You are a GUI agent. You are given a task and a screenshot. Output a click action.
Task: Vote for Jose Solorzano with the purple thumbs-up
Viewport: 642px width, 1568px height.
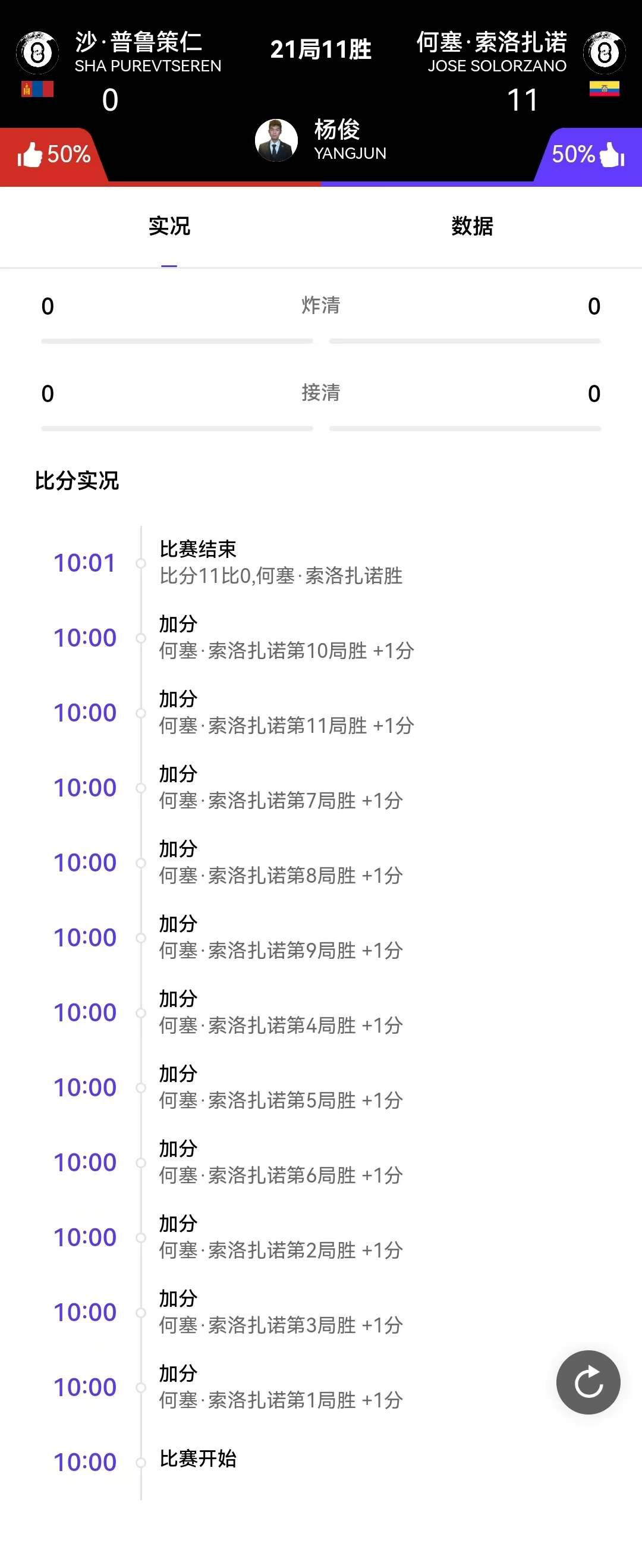[612, 155]
